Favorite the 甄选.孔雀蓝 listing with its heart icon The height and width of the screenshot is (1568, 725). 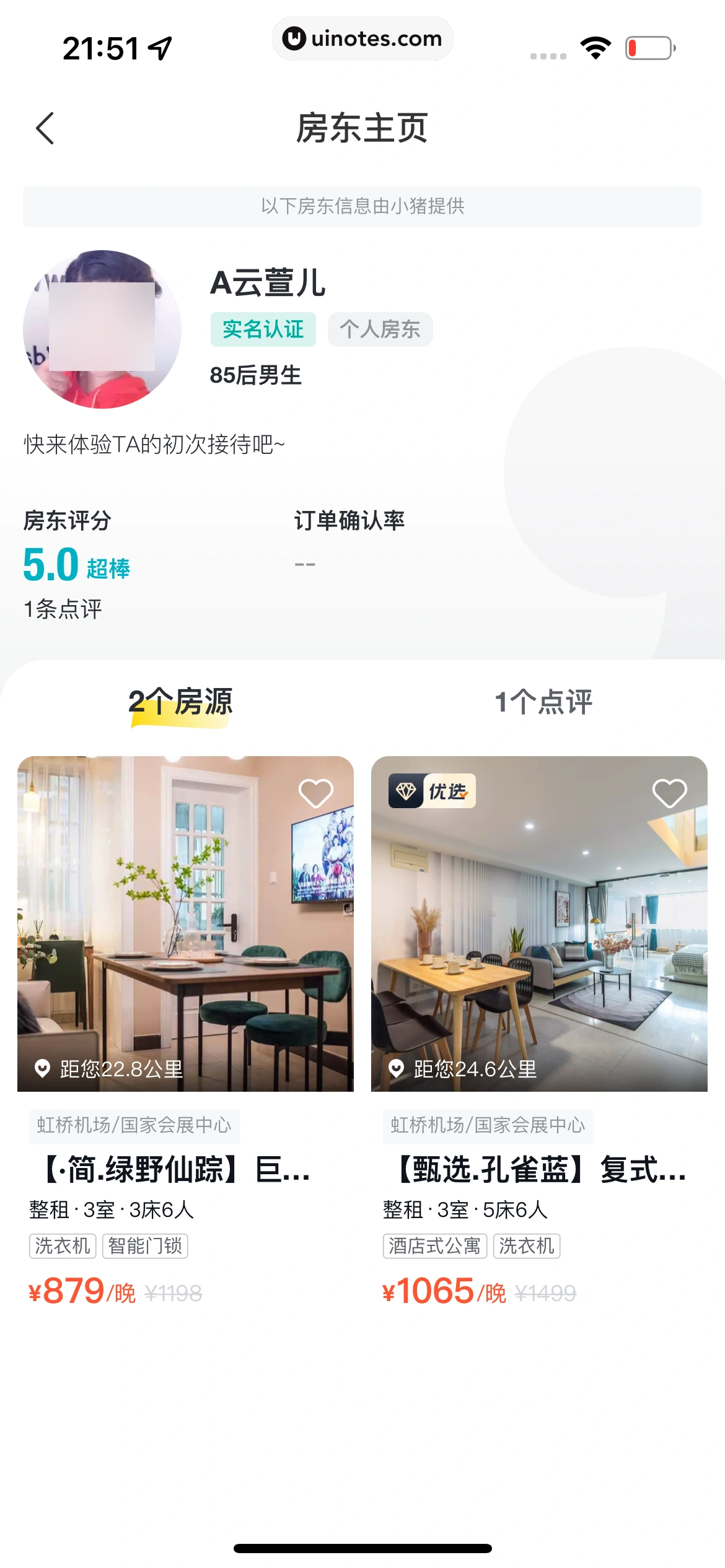point(669,793)
